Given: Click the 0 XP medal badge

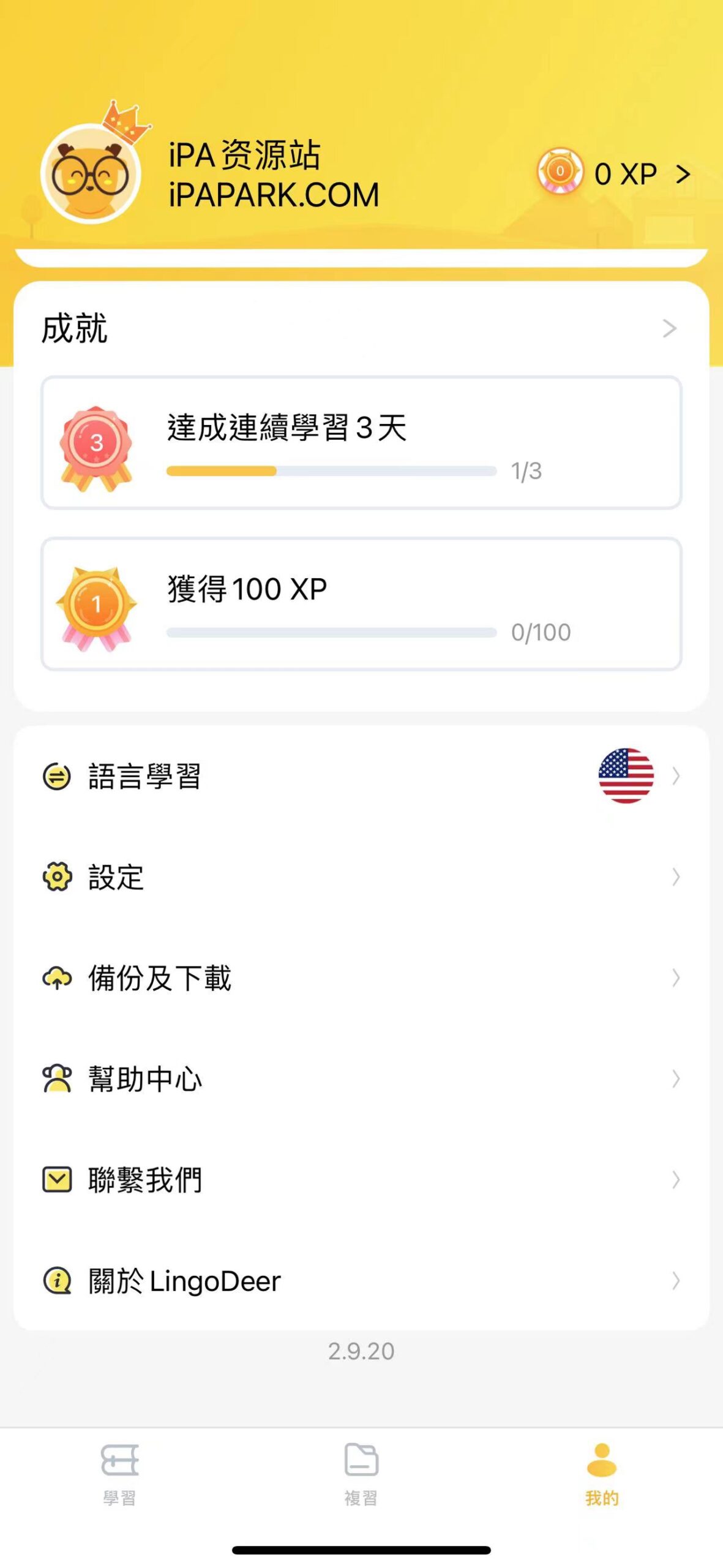Looking at the screenshot, I should [x=563, y=173].
